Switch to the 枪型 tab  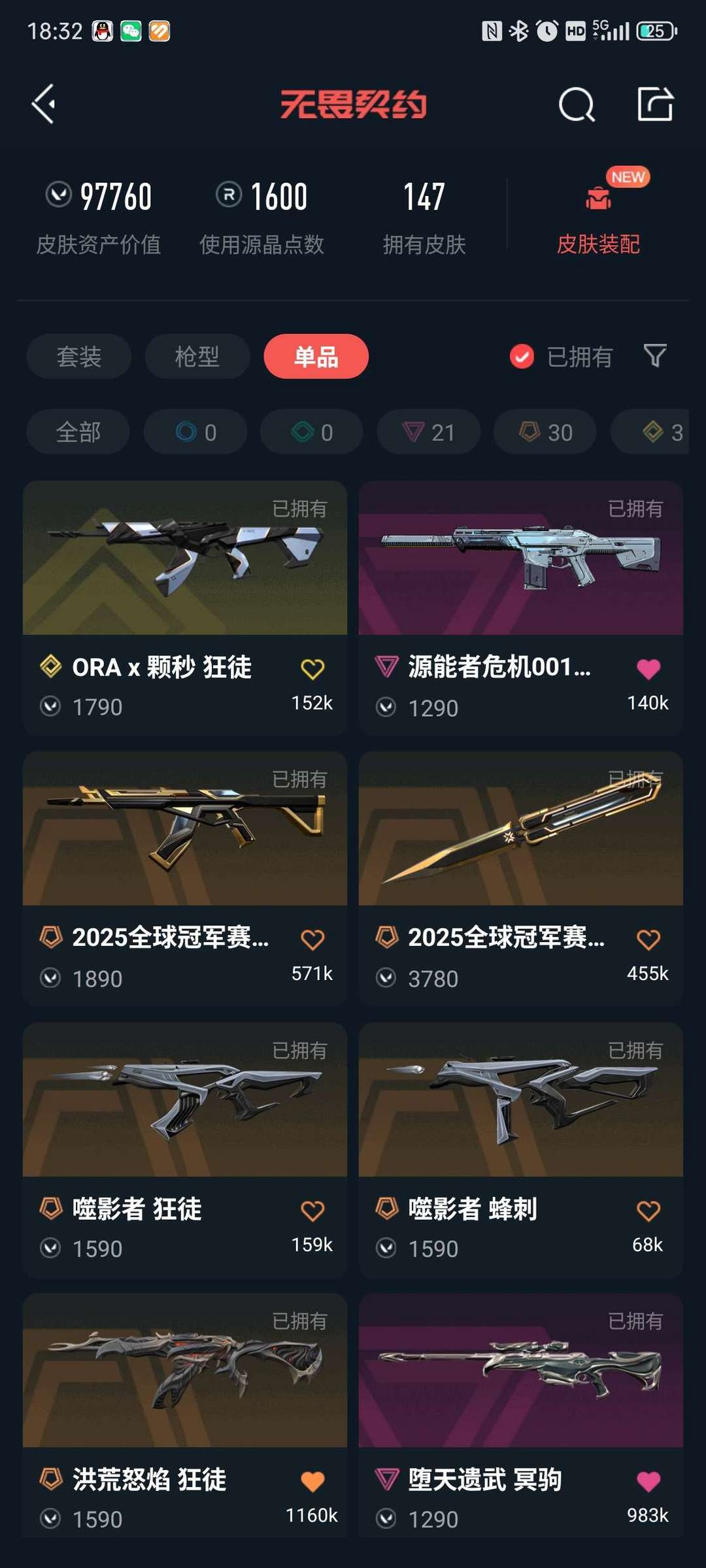click(197, 357)
